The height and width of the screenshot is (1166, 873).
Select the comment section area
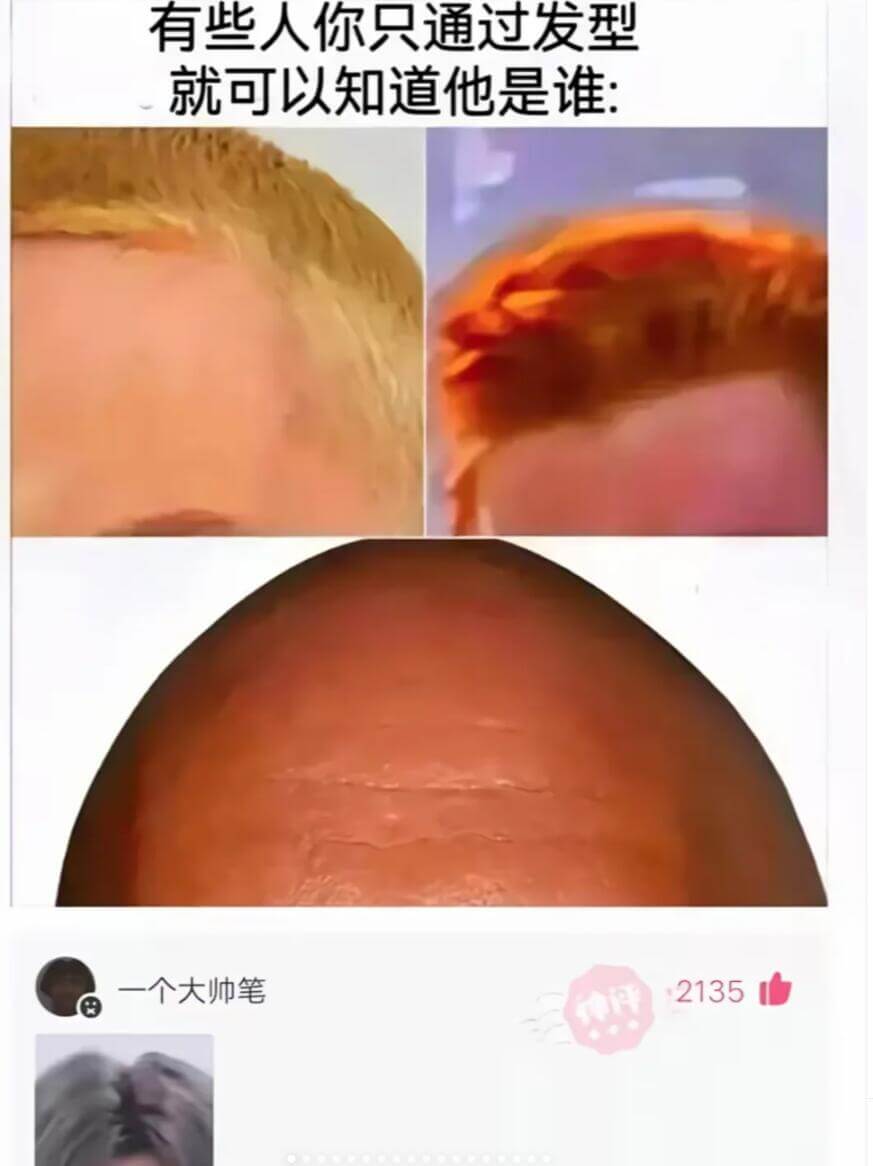[436, 1040]
